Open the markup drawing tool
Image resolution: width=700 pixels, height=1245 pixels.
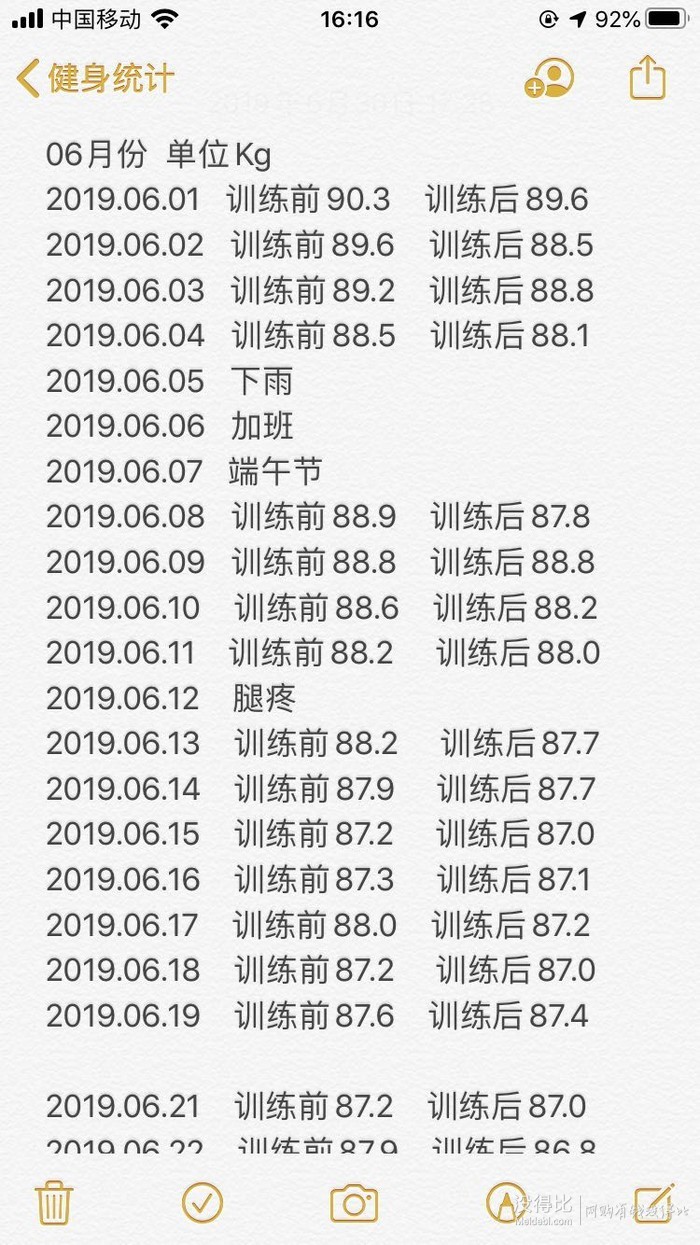tap(506, 1203)
